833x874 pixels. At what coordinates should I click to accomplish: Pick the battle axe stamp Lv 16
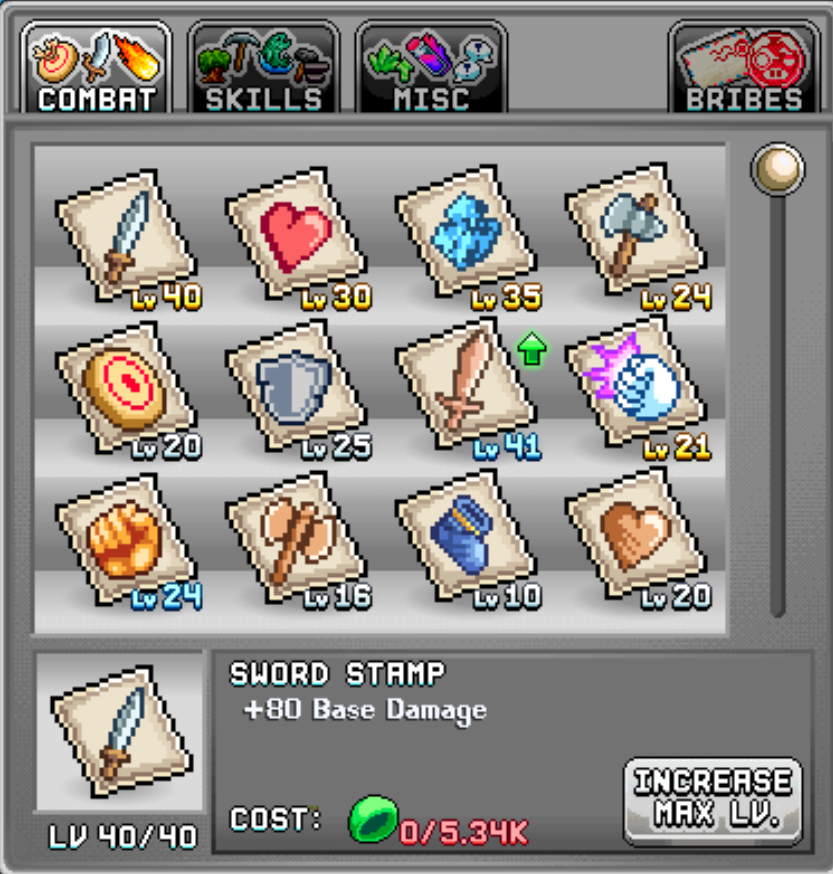pyautogui.click(x=292, y=540)
